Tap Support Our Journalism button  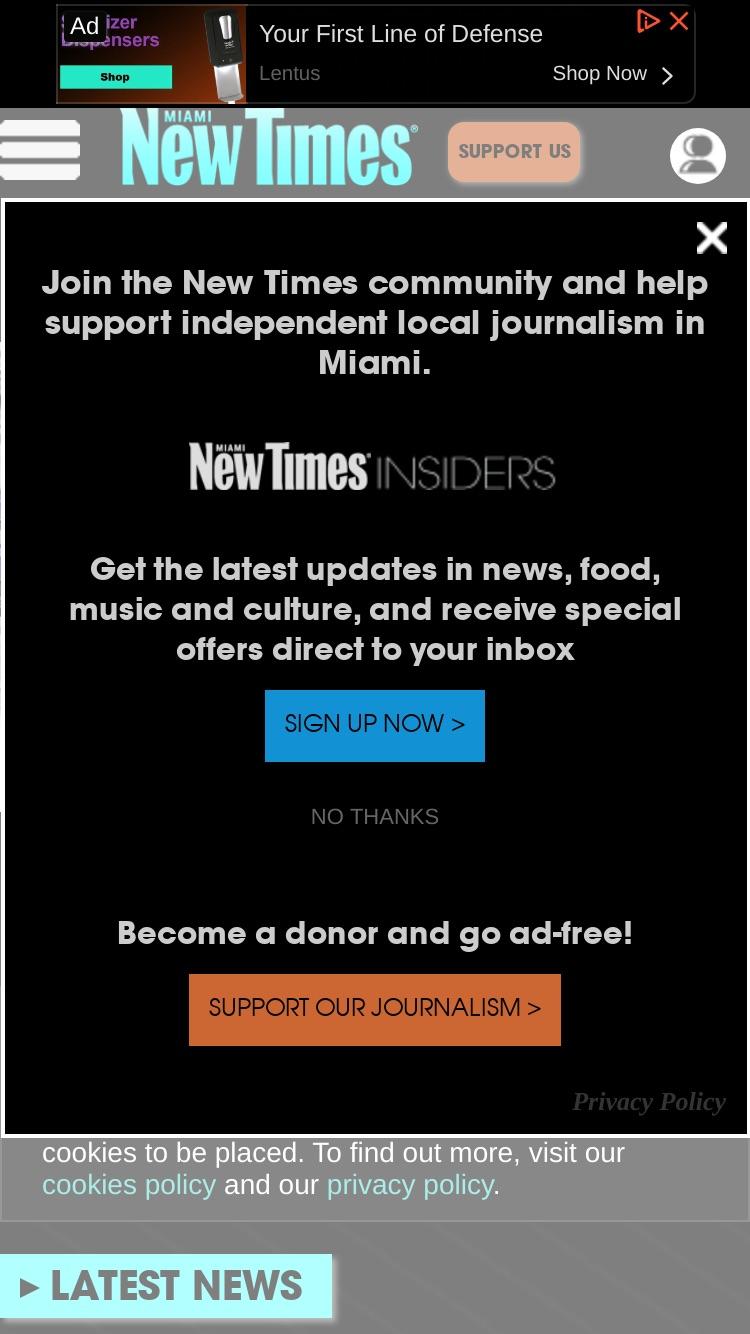click(x=375, y=1009)
